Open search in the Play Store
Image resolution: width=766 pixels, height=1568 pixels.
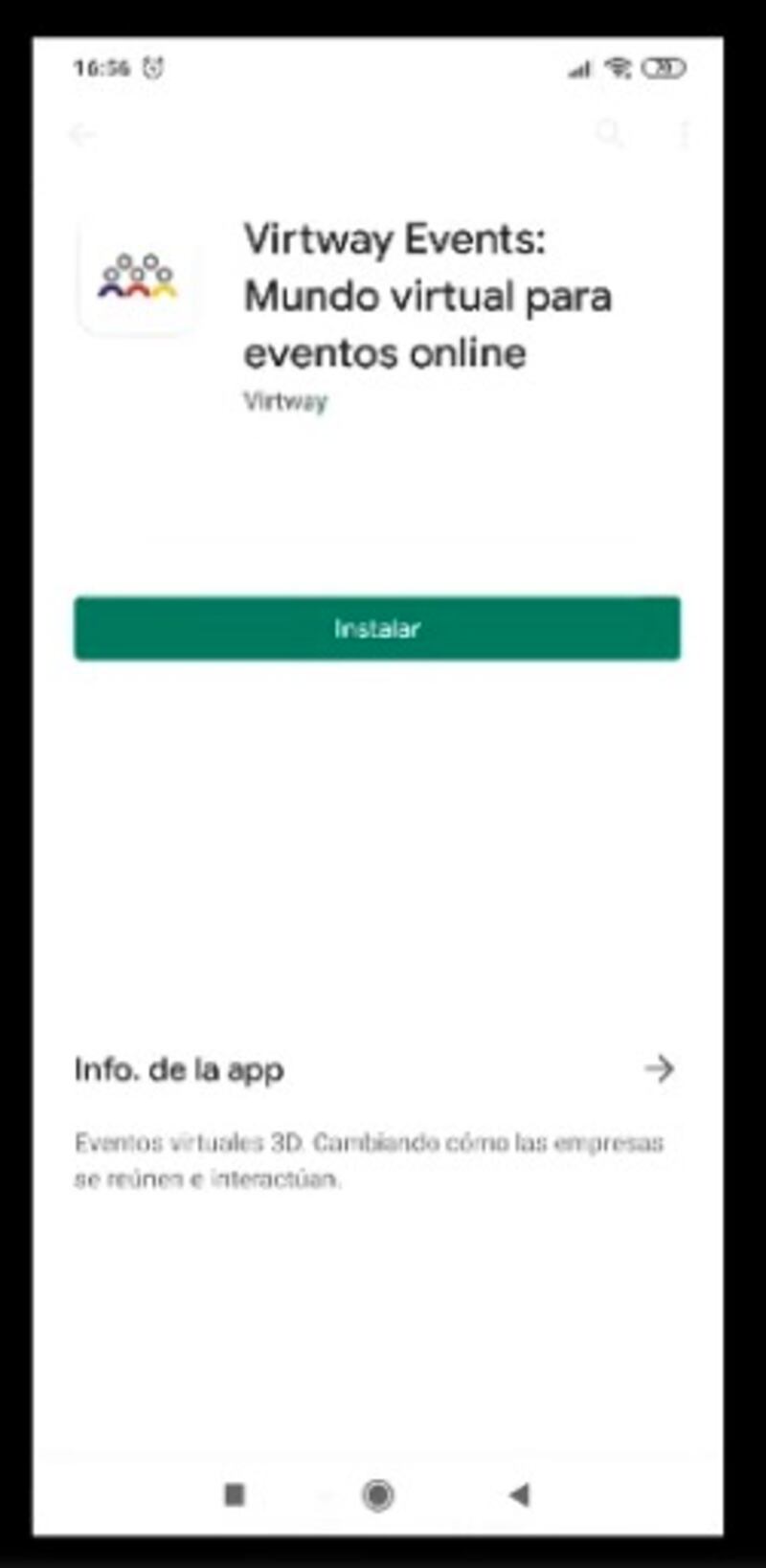click(610, 134)
